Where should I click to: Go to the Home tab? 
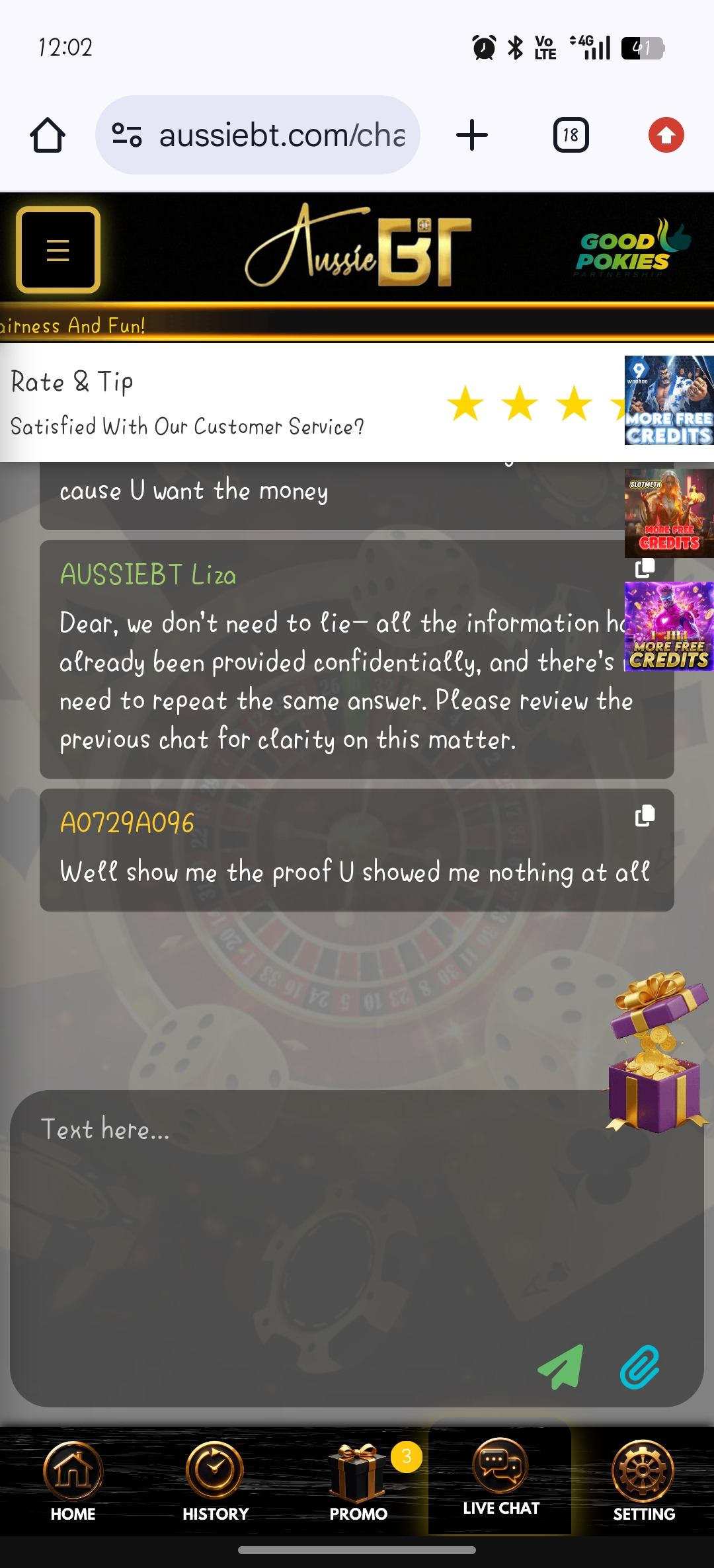(x=73, y=1481)
